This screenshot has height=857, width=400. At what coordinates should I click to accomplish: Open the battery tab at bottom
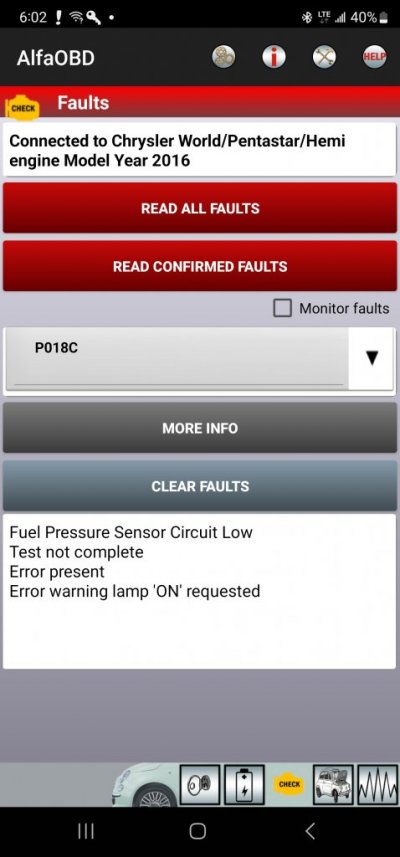(244, 785)
